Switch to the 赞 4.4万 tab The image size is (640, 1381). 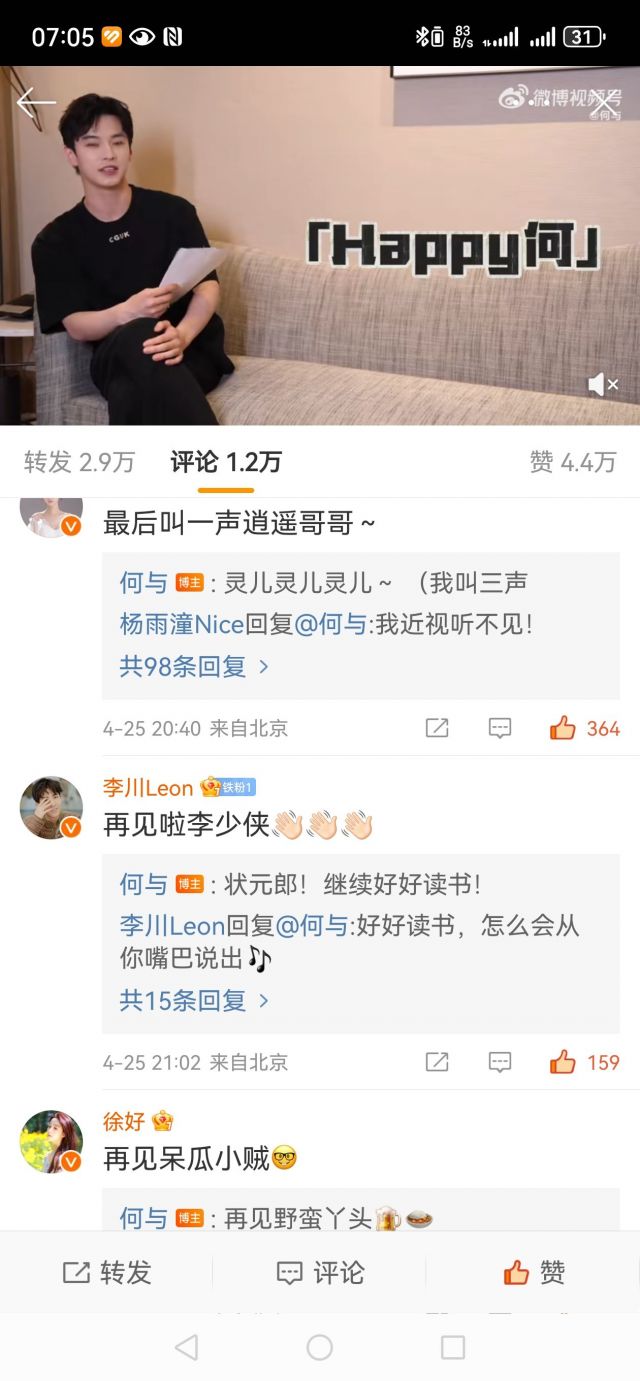pos(572,462)
